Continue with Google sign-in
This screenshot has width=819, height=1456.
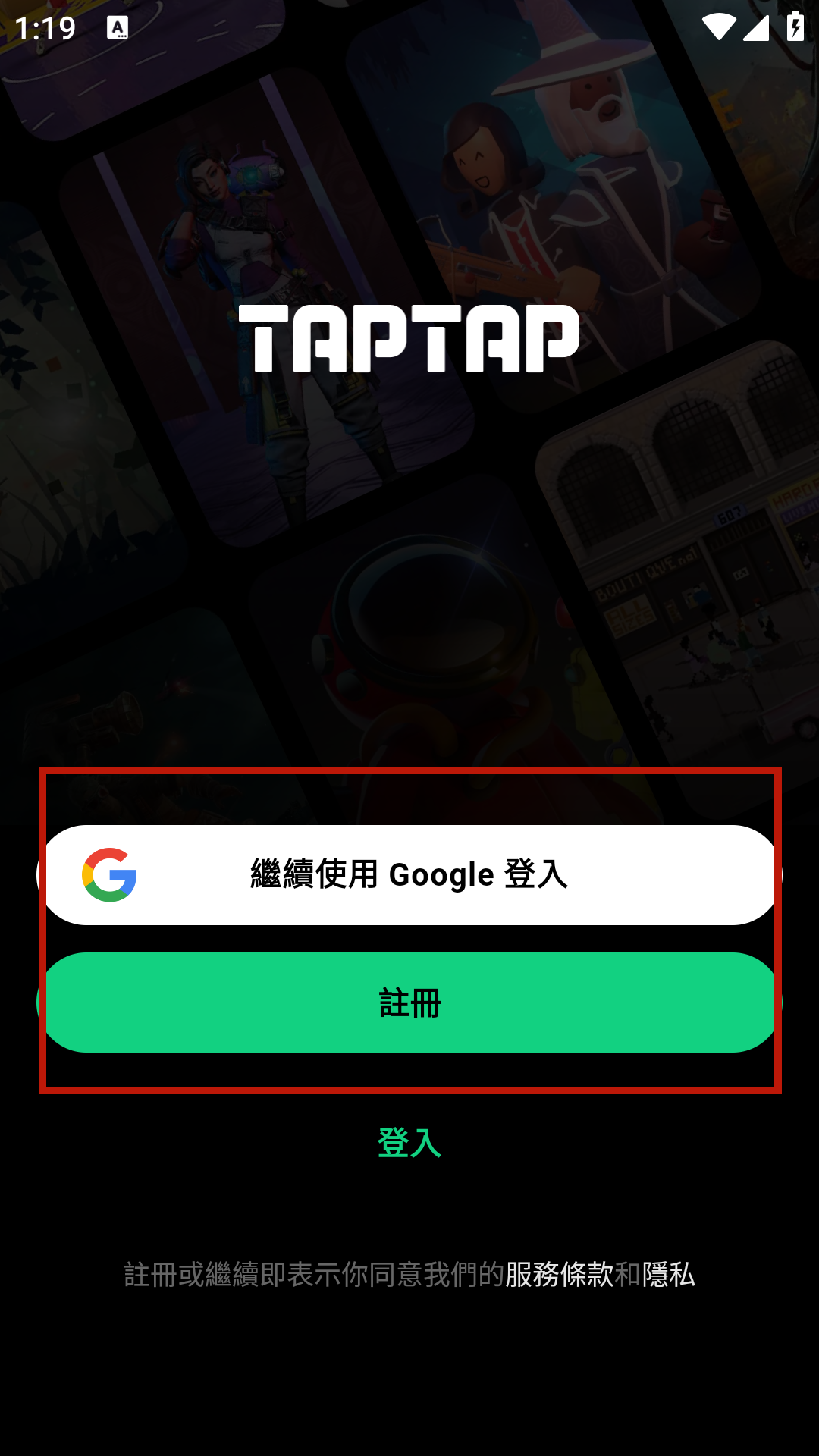coord(409,874)
